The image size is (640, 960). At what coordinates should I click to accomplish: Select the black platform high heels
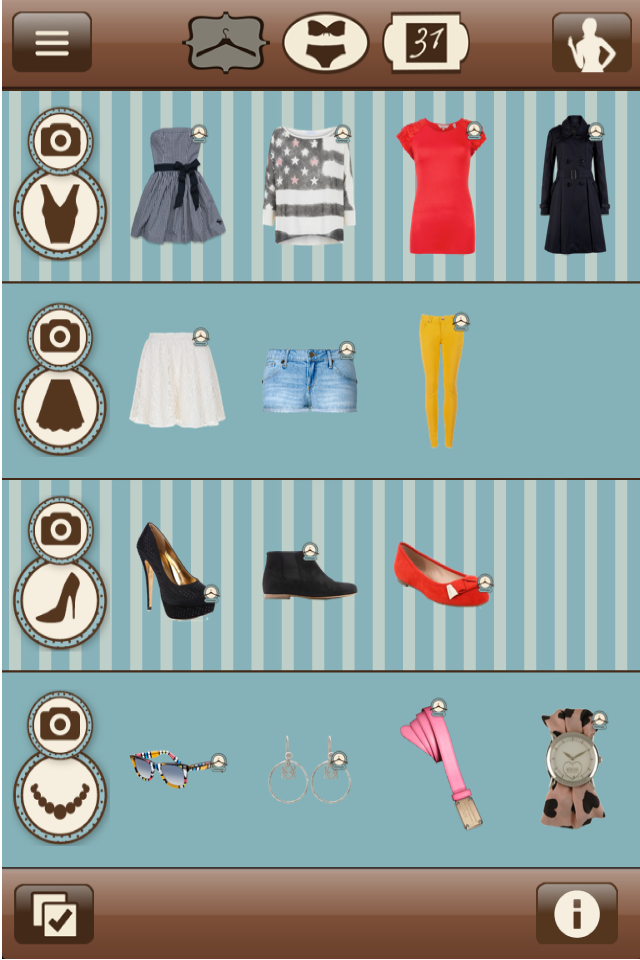[174, 571]
